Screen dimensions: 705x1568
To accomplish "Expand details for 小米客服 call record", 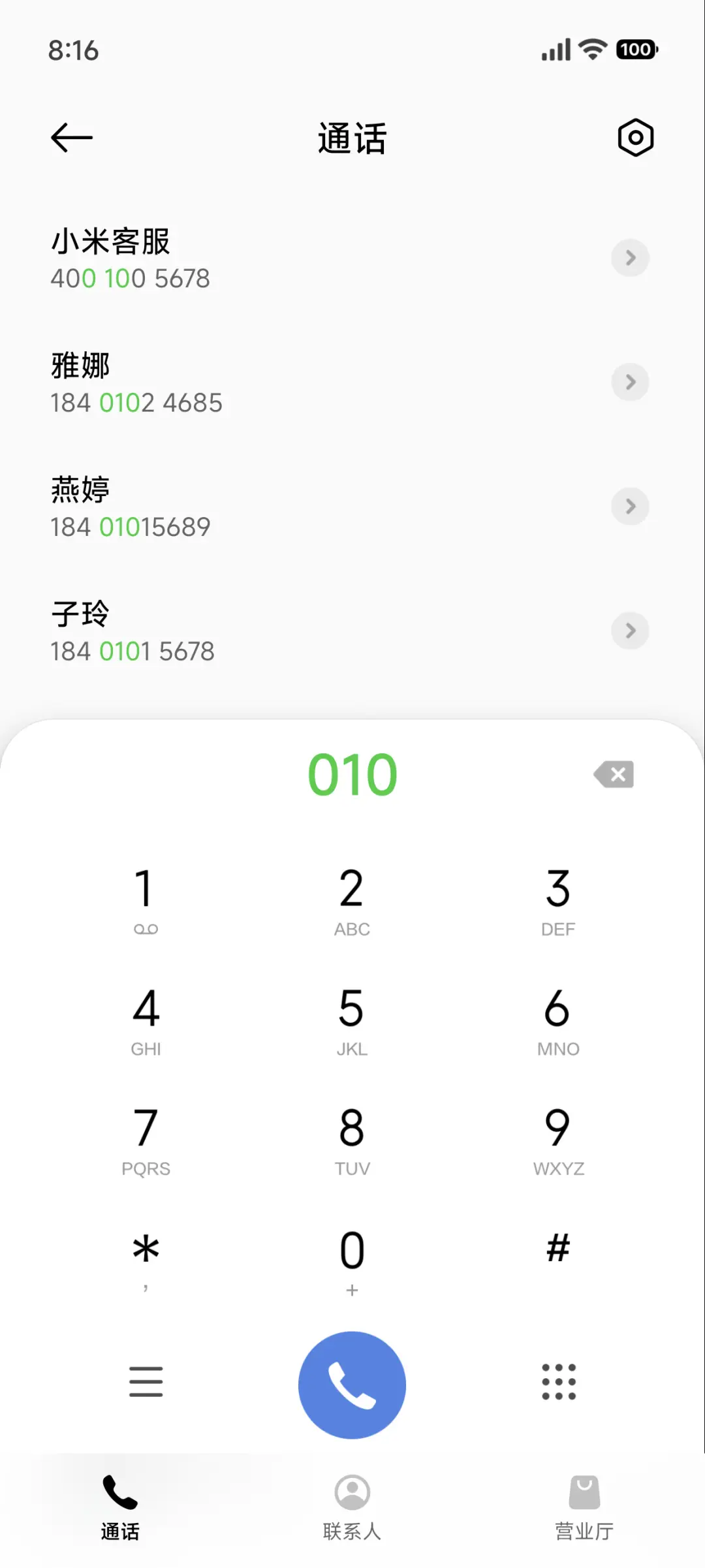I will coord(630,258).
